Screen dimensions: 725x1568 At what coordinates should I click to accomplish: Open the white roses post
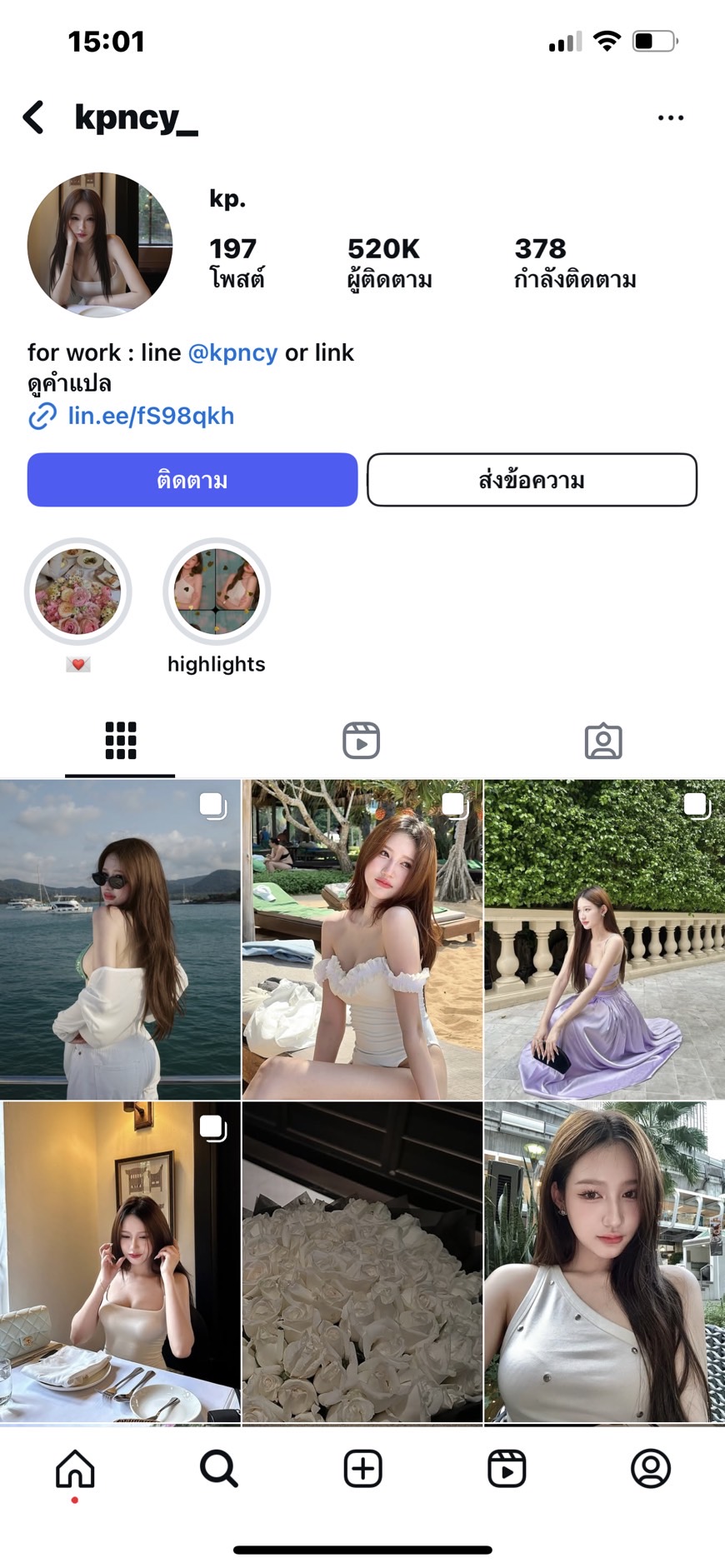362,1261
